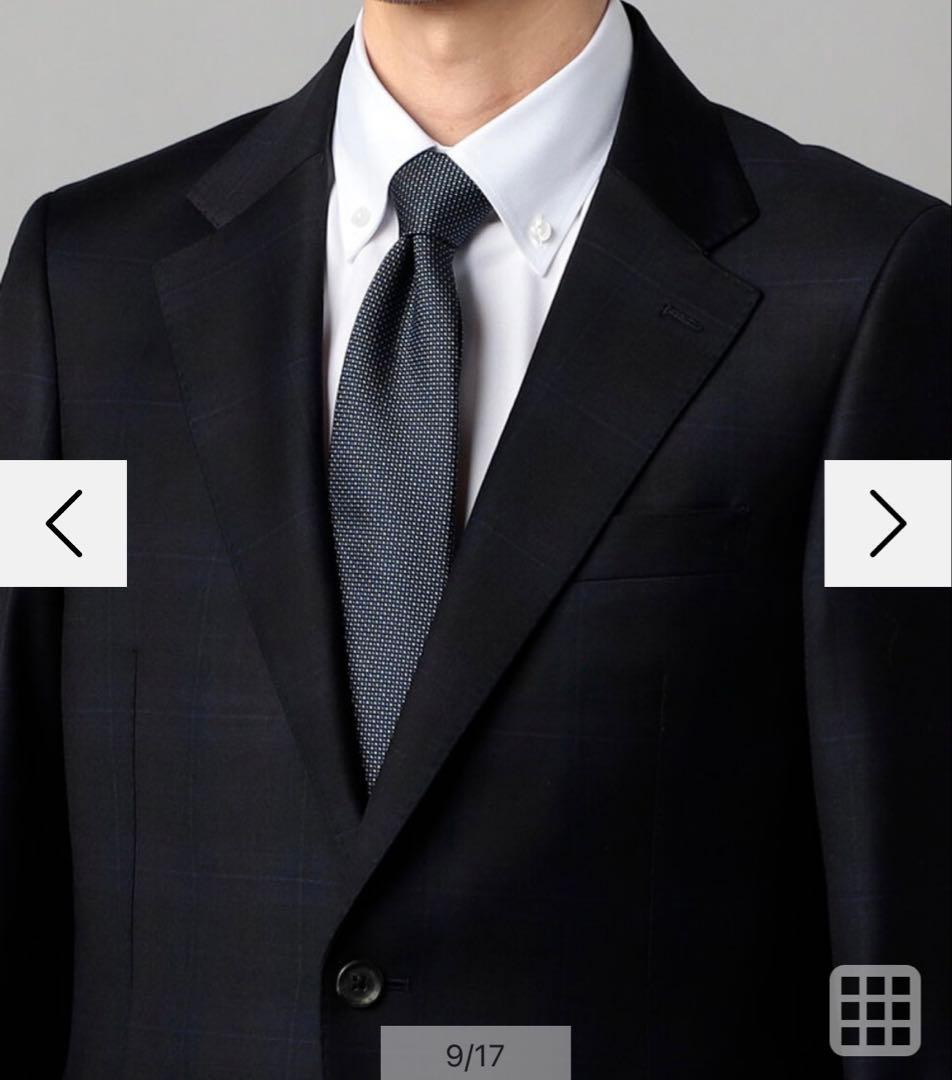Open the image grid view
Screen dimensions: 952x1080
(x=875, y=1010)
